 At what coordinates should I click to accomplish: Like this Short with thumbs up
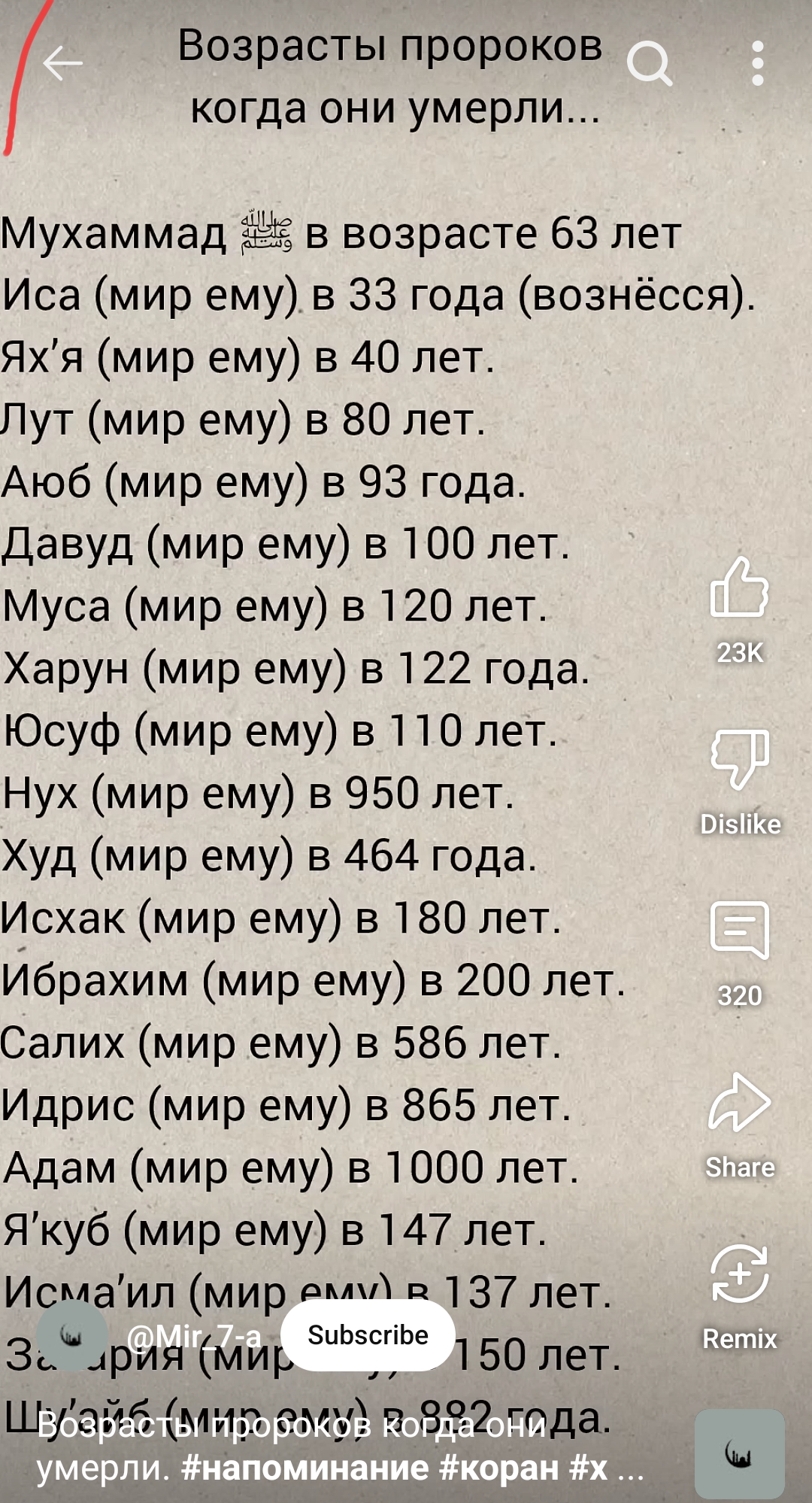(740, 588)
